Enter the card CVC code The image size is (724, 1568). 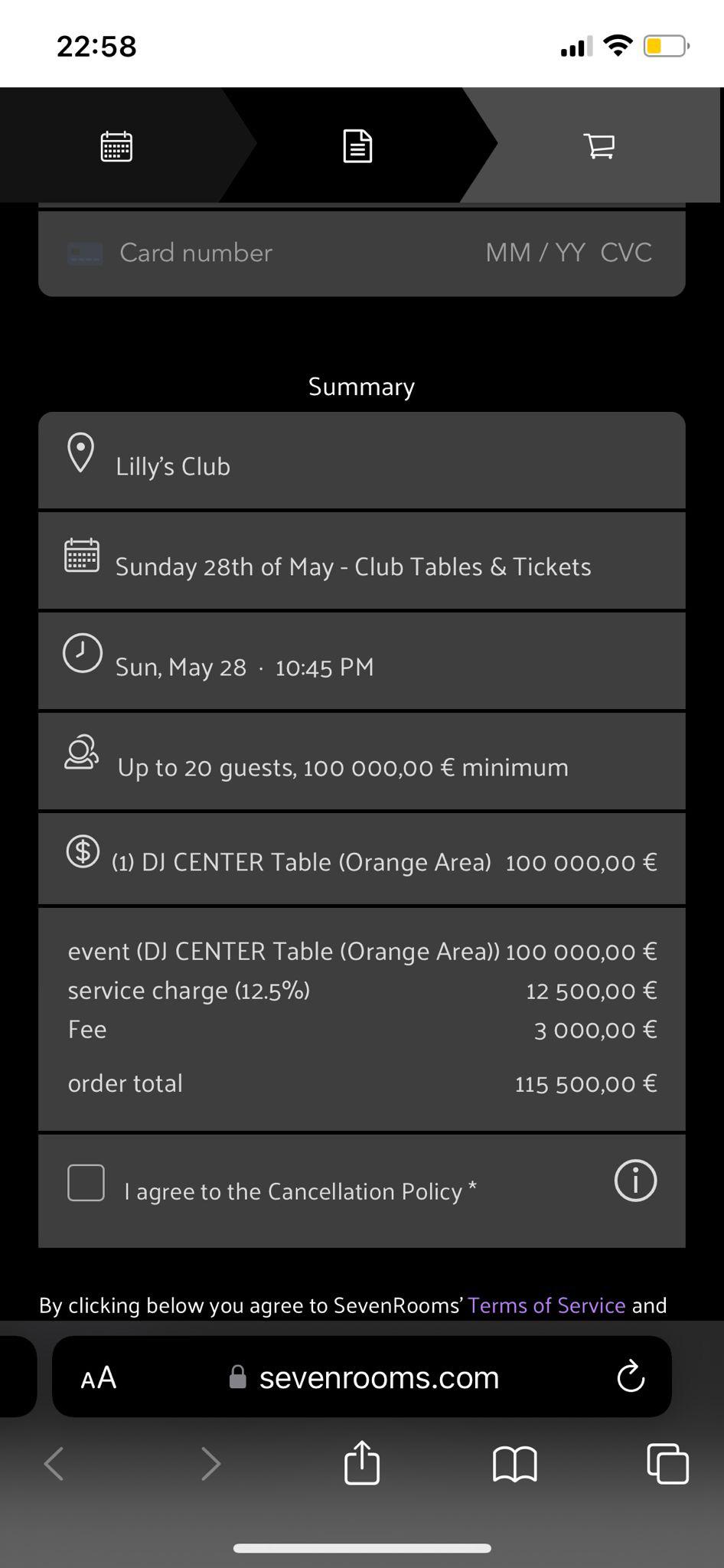click(626, 253)
